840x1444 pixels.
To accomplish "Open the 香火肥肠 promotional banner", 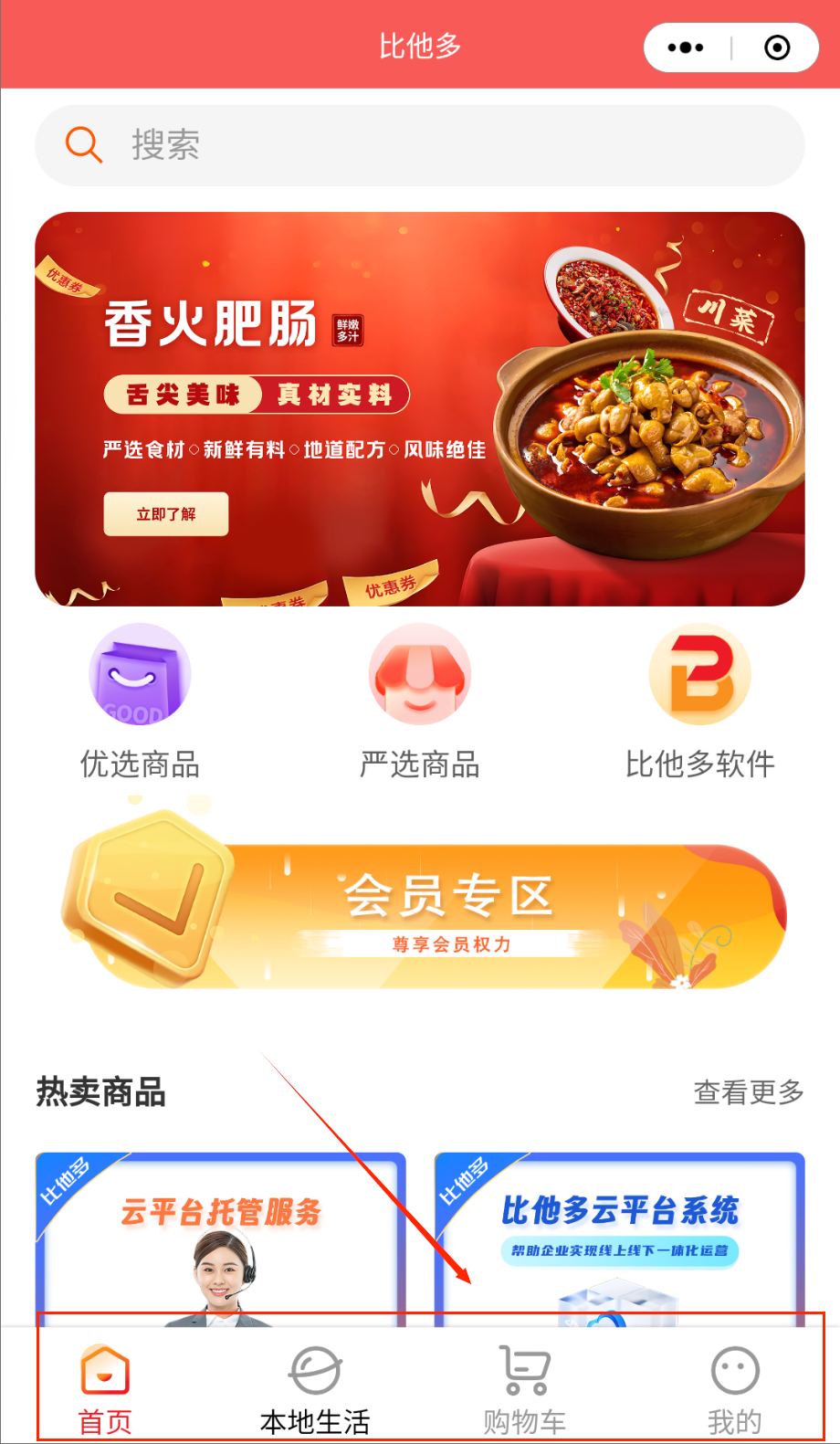I will coord(419,408).
